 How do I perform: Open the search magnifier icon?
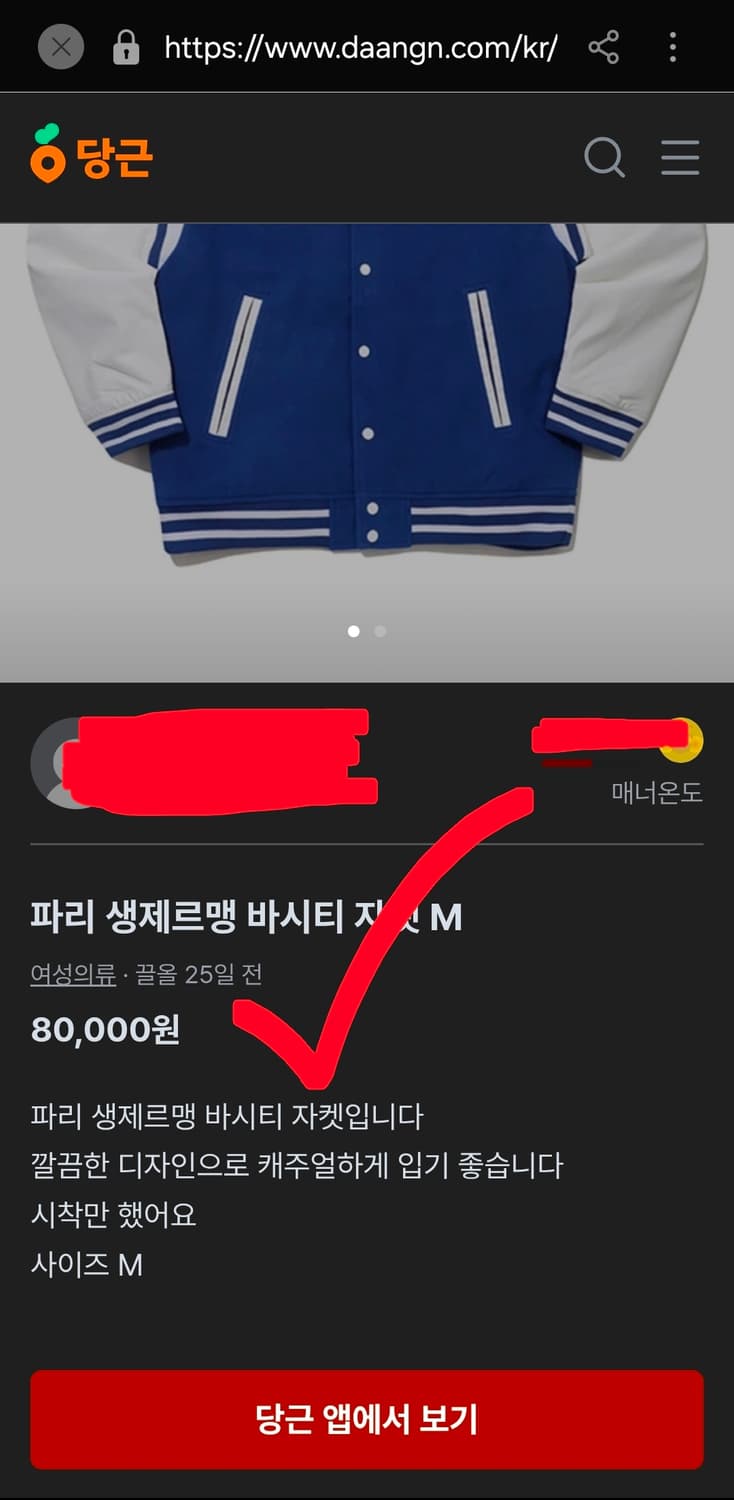pos(604,157)
